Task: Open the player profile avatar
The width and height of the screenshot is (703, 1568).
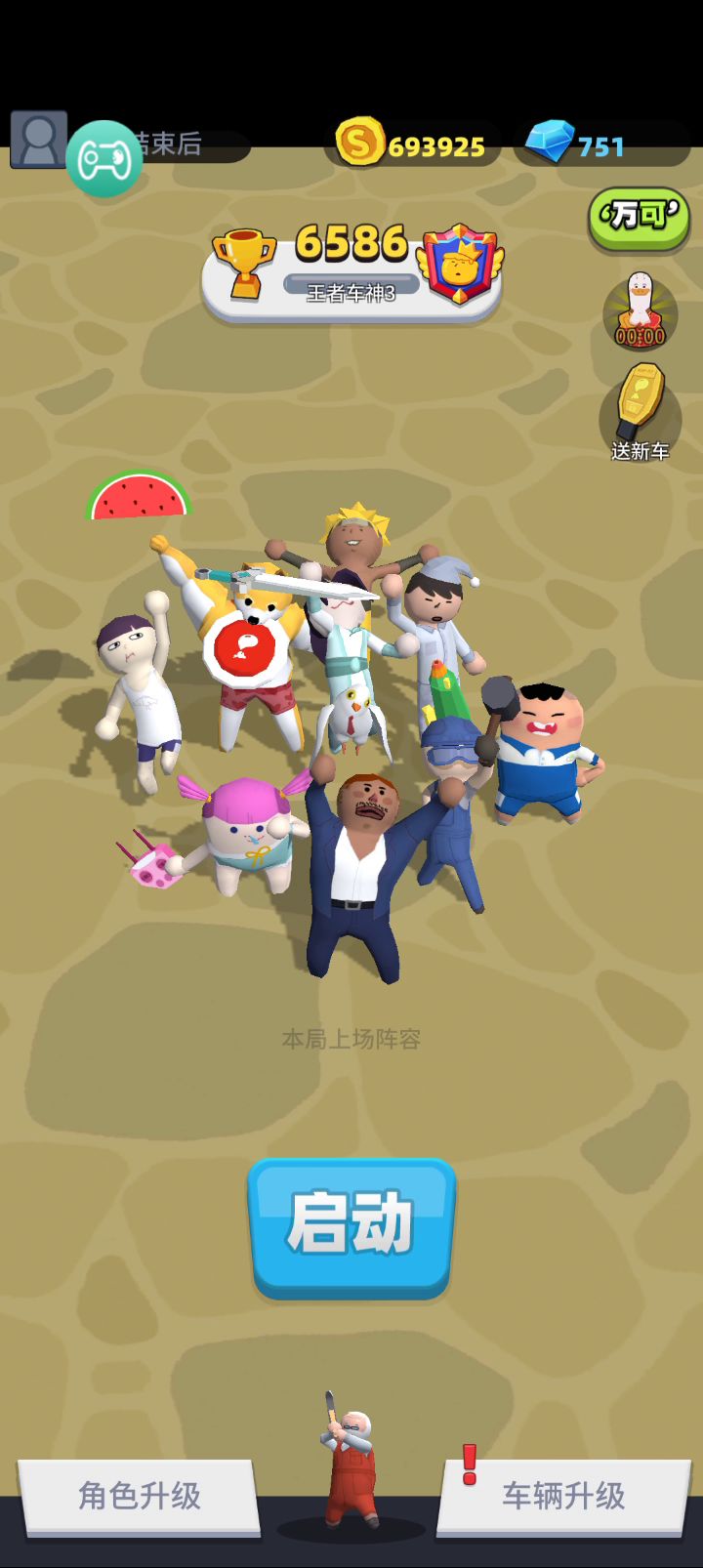Action: [x=38, y=140]
